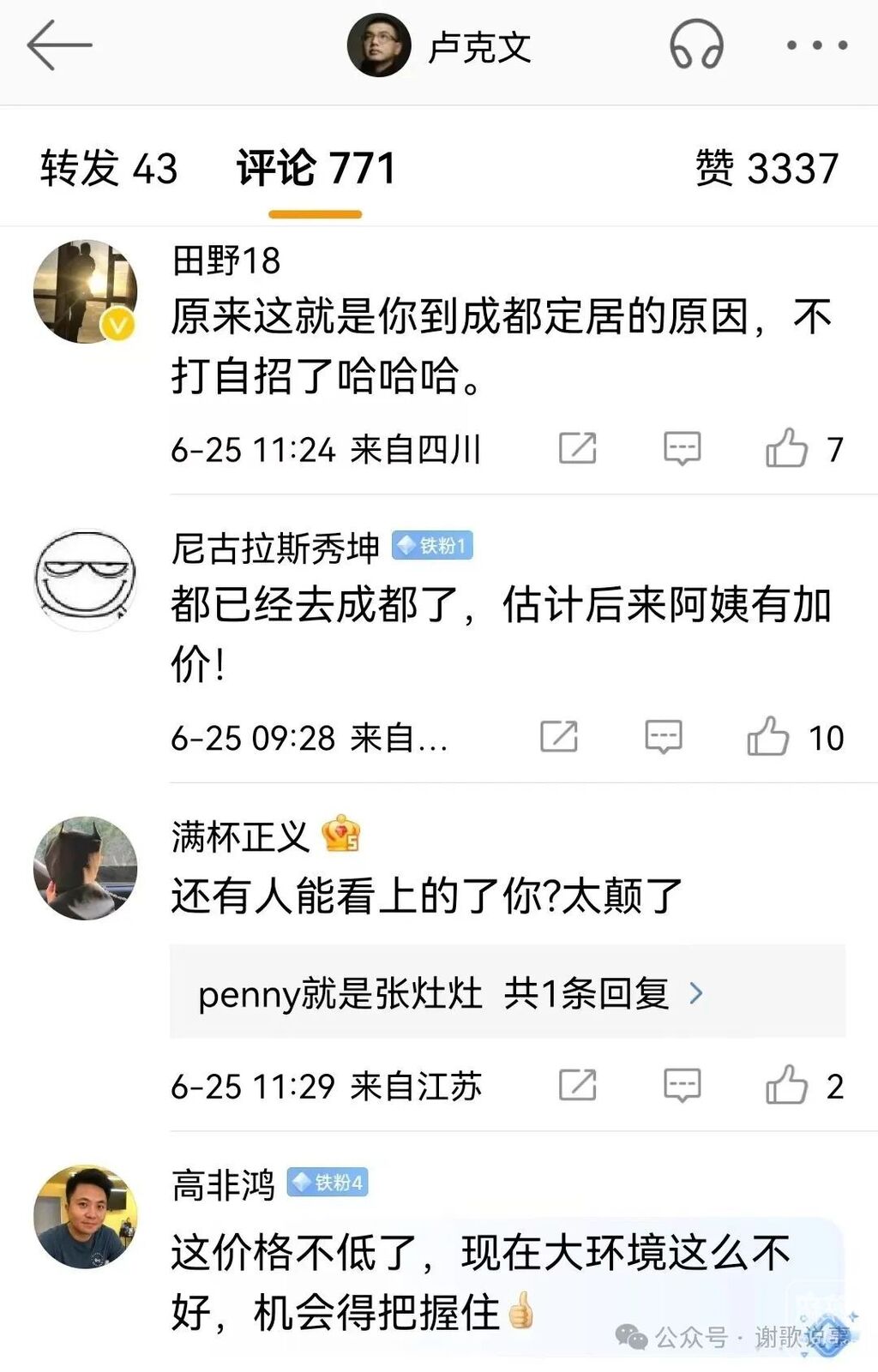Select the 评论 771 tab

316,168
